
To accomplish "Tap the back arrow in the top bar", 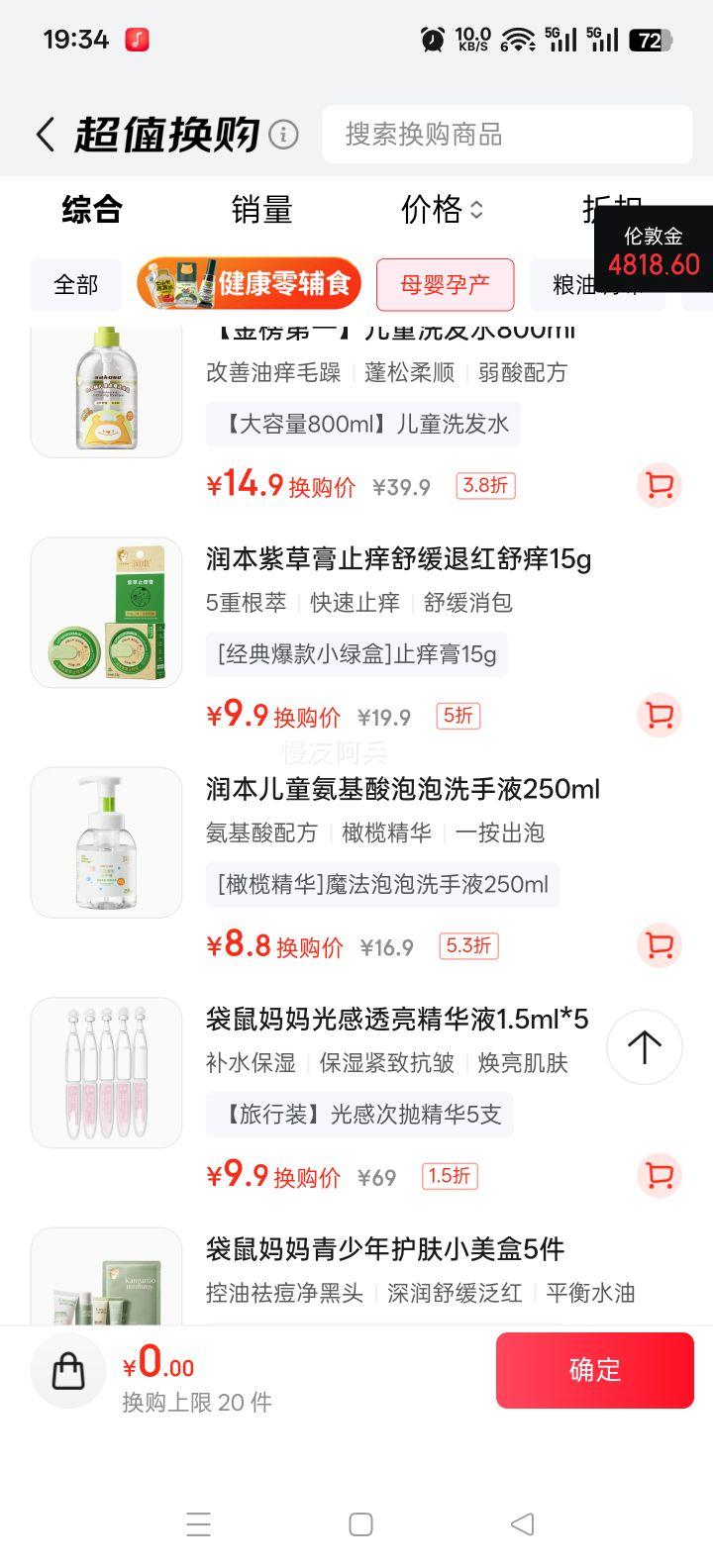I will point(44,133).
